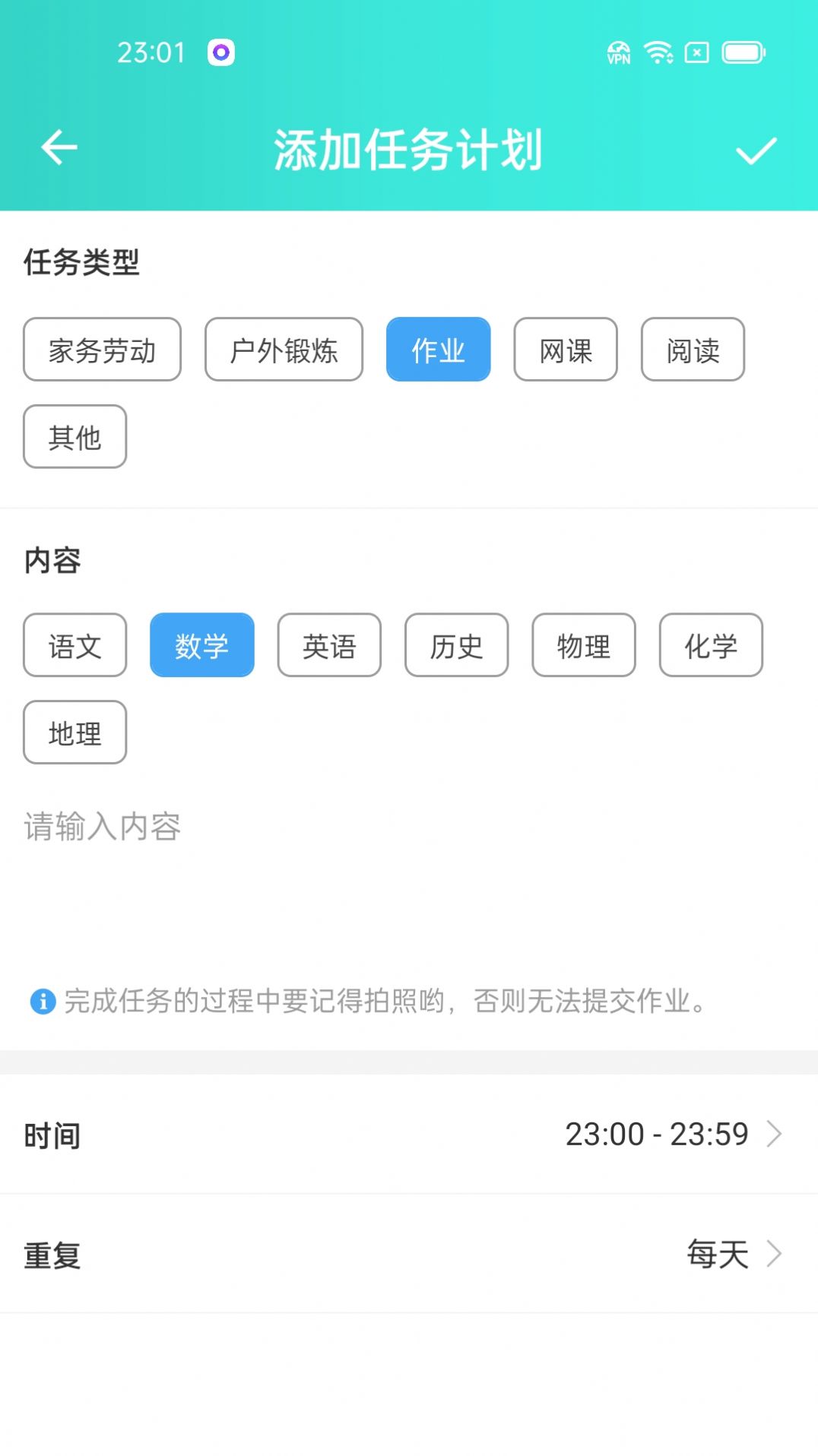Open the 时间 picker row
Viewport: 818px width, 1456px height.
[409, 1135]
